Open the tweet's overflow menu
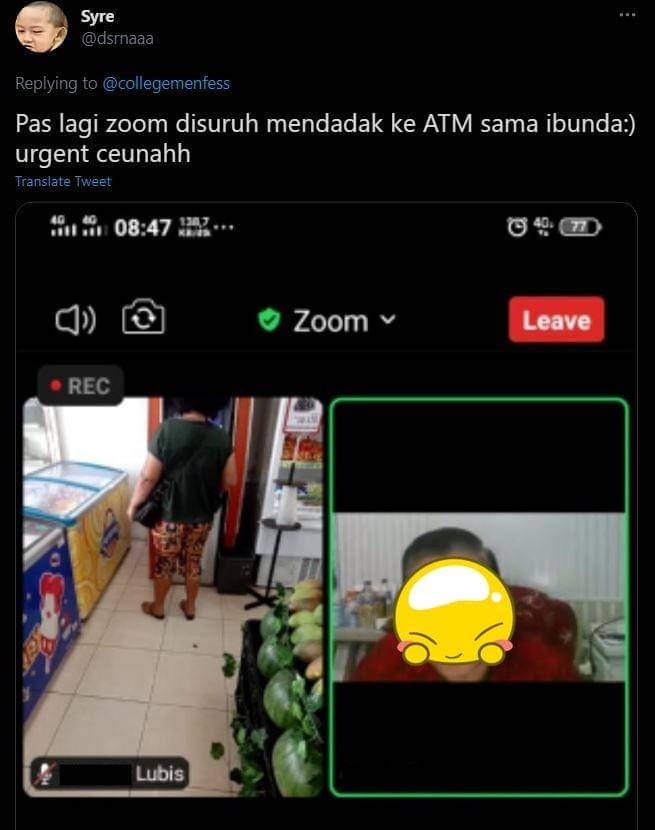 627,15
